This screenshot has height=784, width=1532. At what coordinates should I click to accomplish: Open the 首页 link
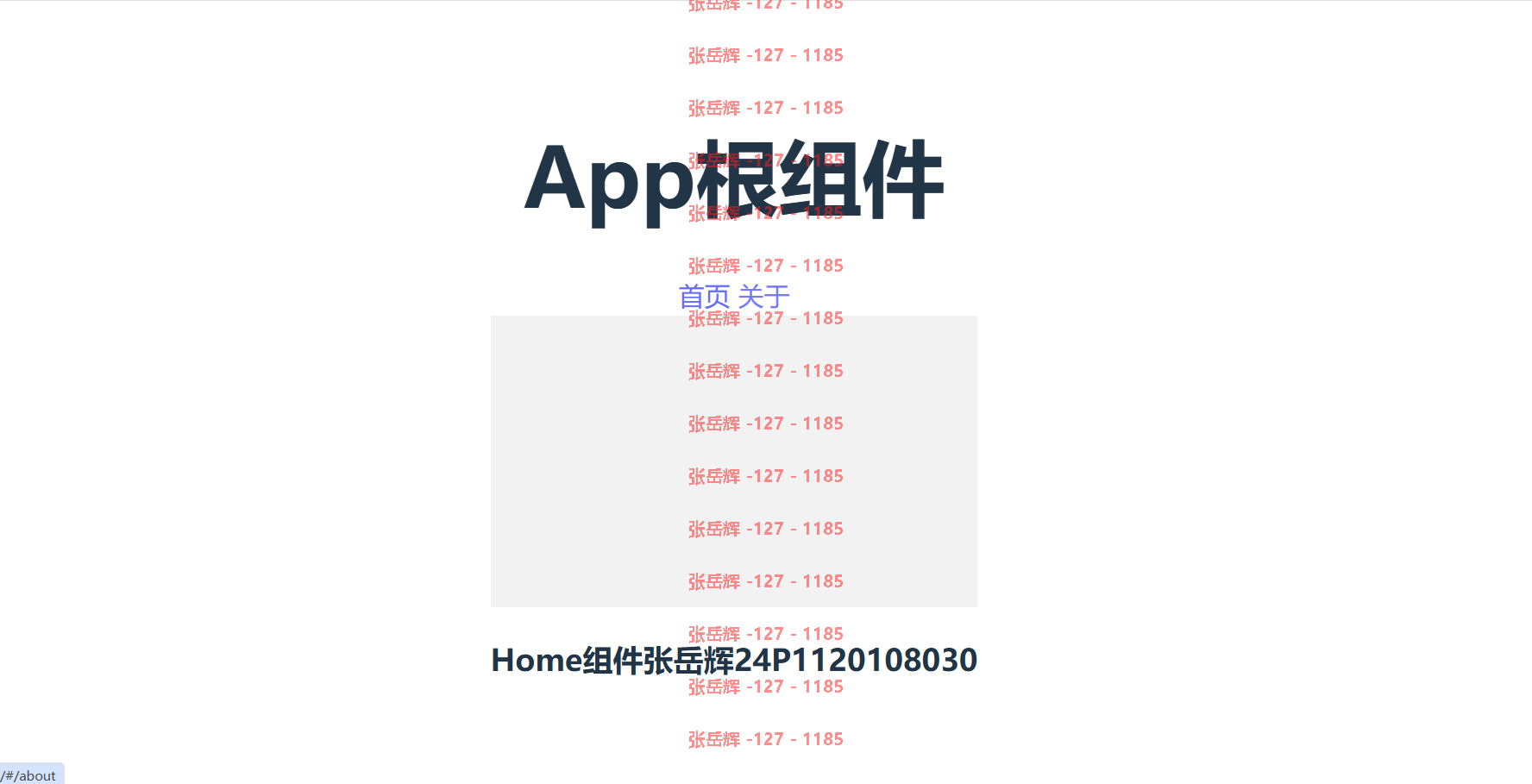[x=704, y=297]
